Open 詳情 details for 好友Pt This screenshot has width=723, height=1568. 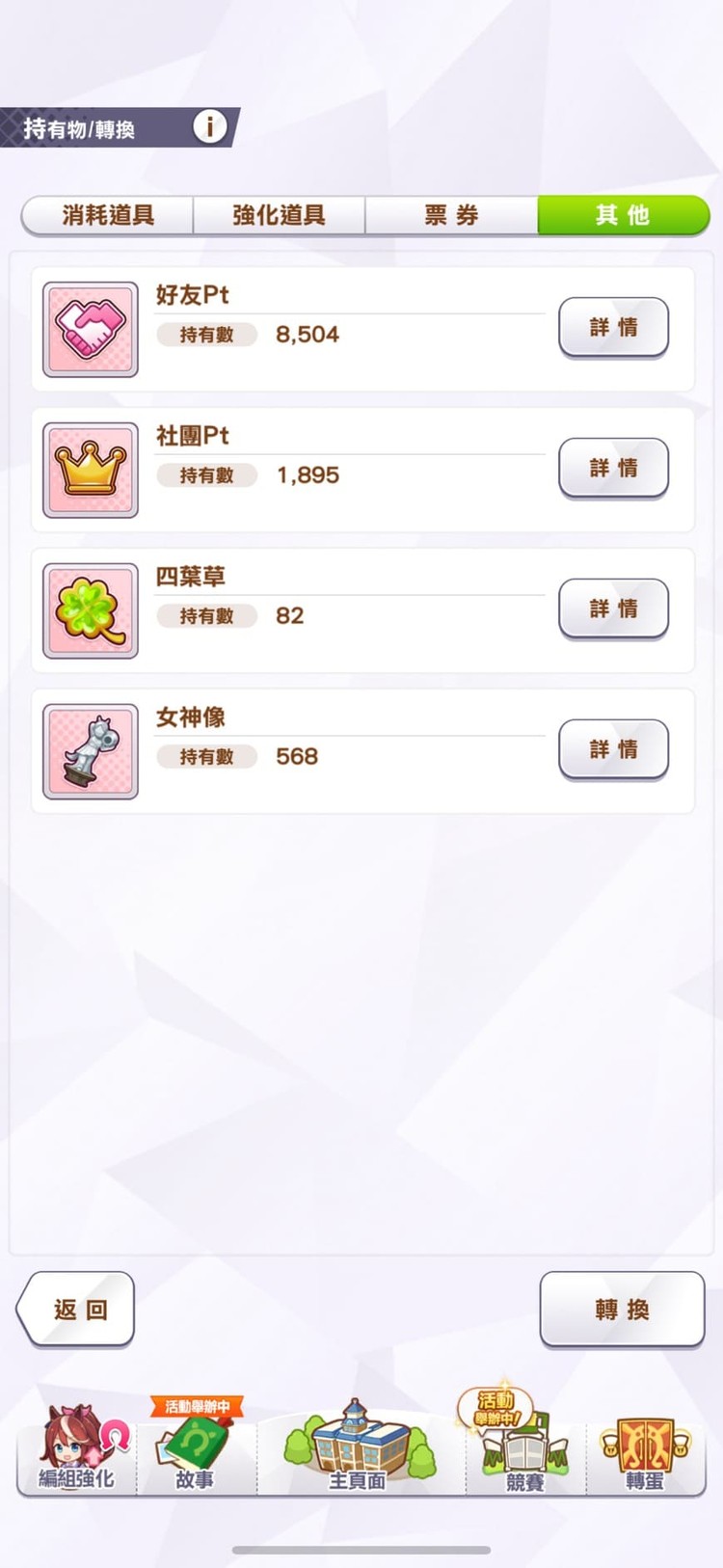click(614, 328)
